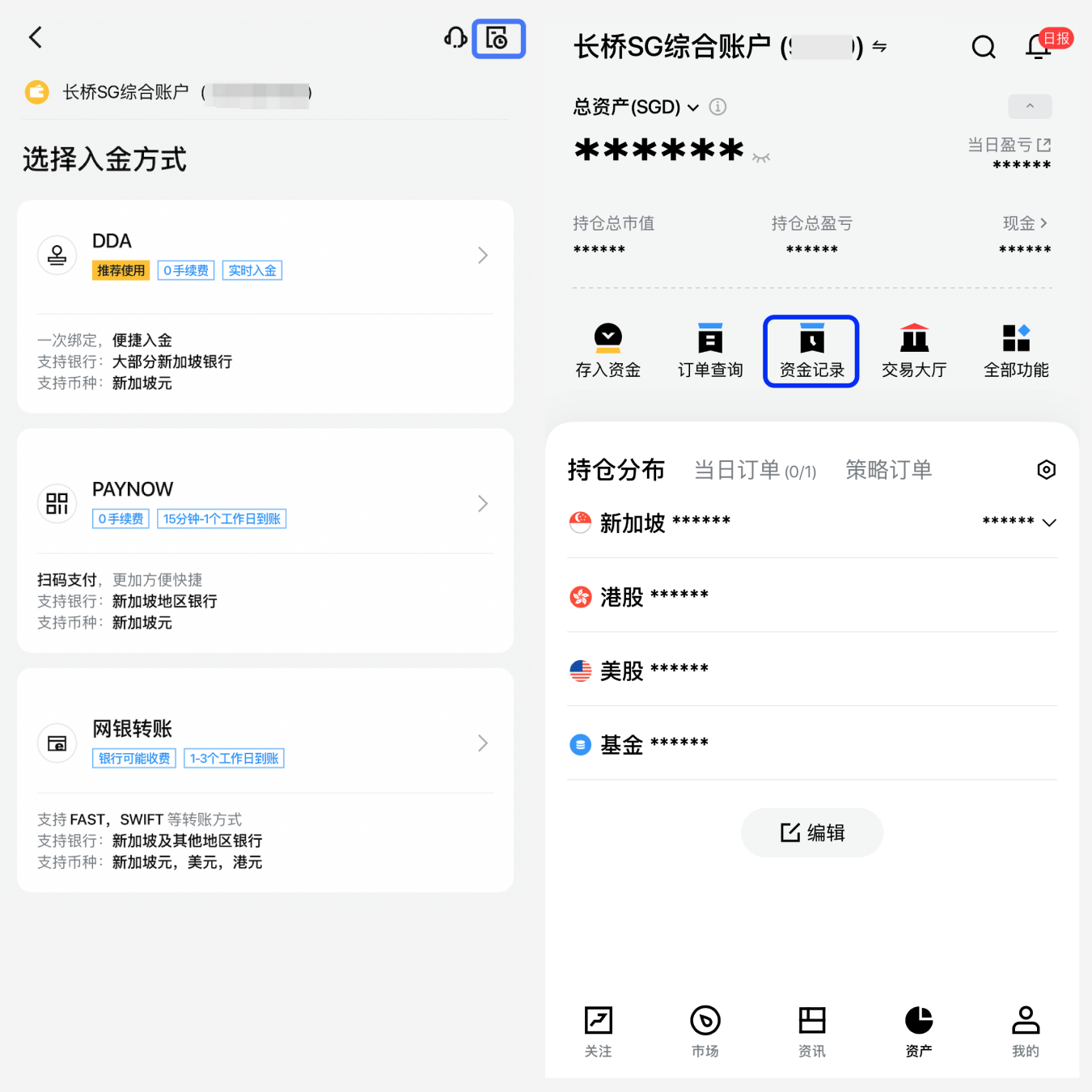Open the search magnifier
Screen dimensions: 1092x1092
coord(983,47)
